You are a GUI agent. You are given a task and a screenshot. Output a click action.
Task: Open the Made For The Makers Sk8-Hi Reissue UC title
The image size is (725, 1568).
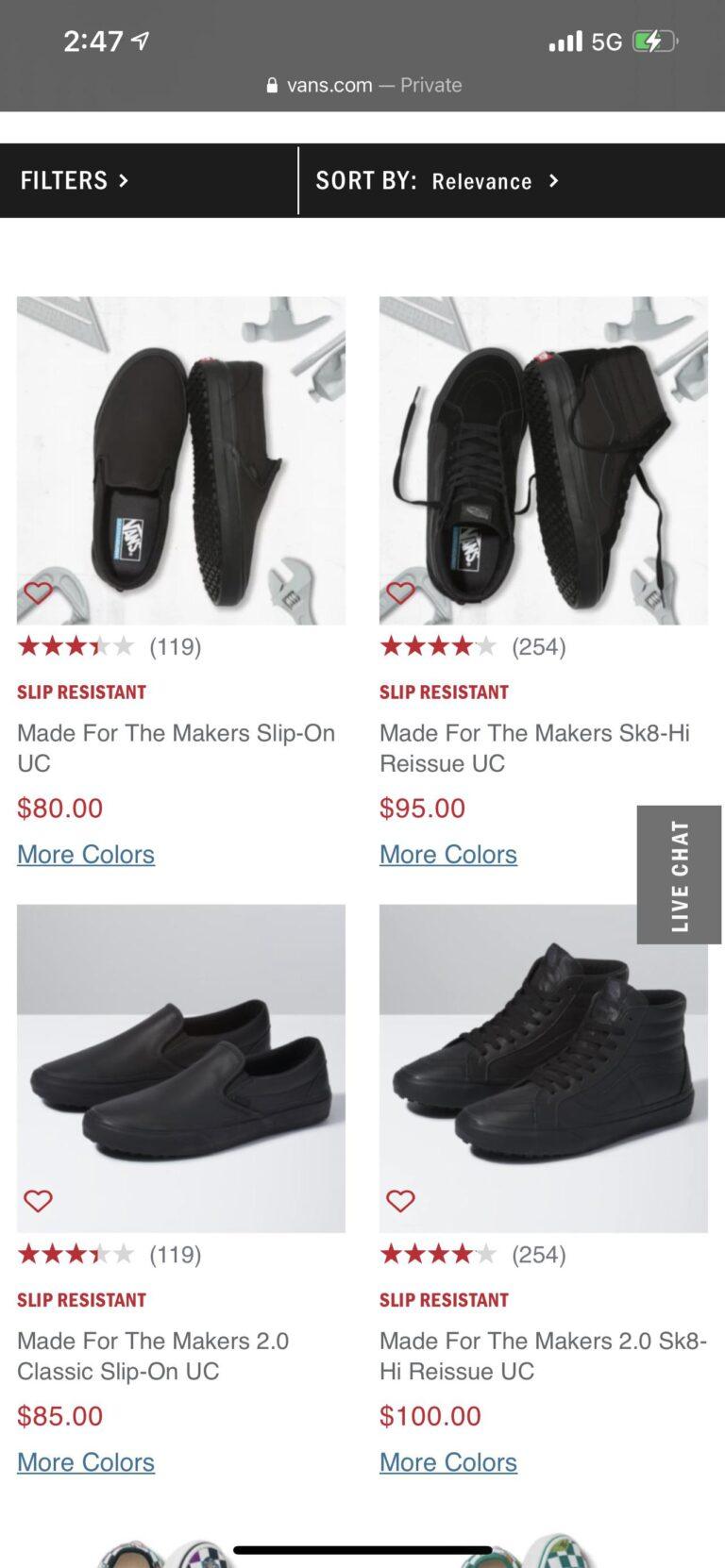(534, 747)
